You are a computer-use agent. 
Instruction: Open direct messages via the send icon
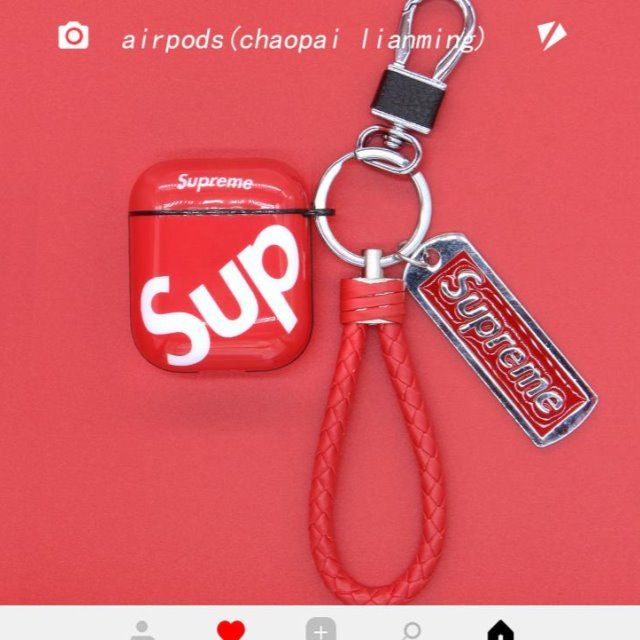(x=551, y=38)
